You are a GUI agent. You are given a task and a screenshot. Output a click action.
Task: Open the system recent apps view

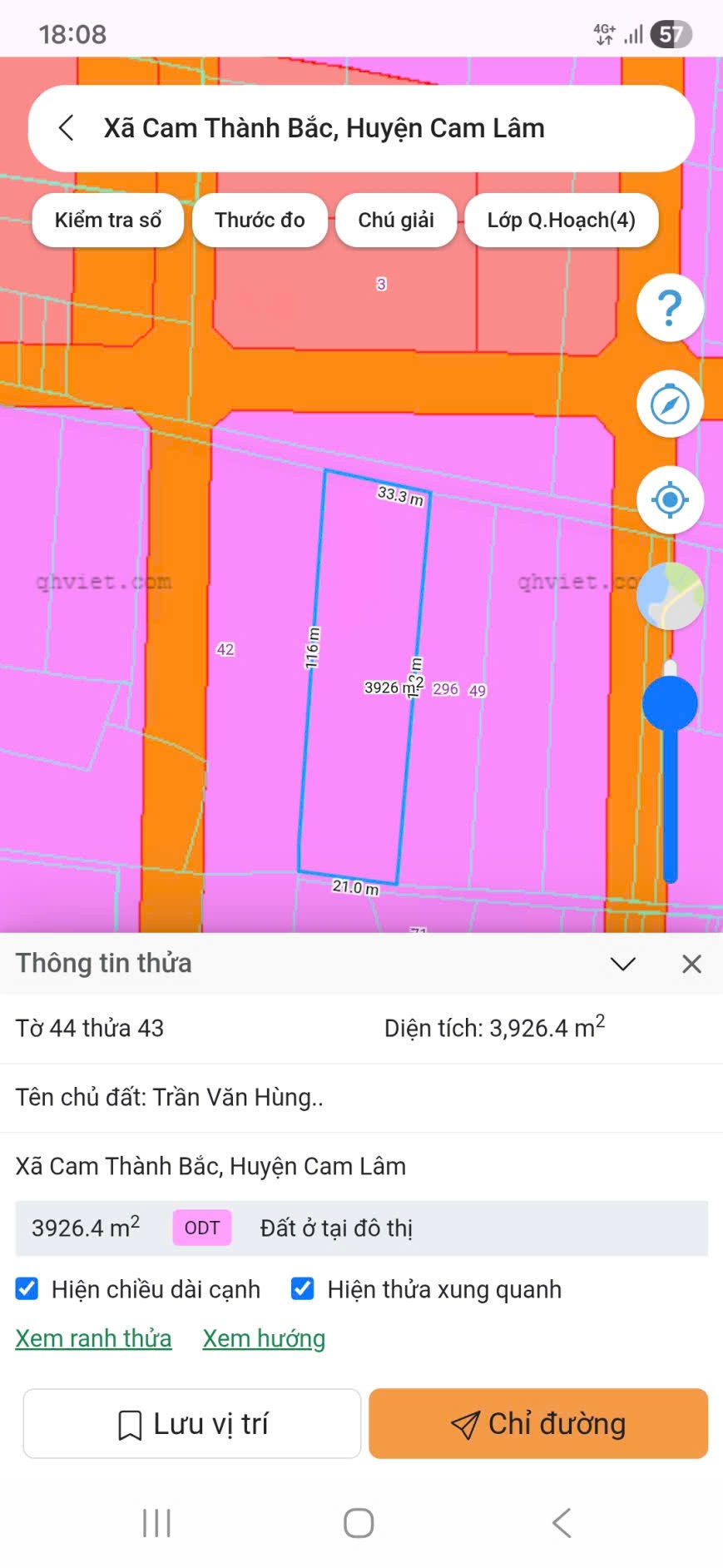[x=156, y=1523]
